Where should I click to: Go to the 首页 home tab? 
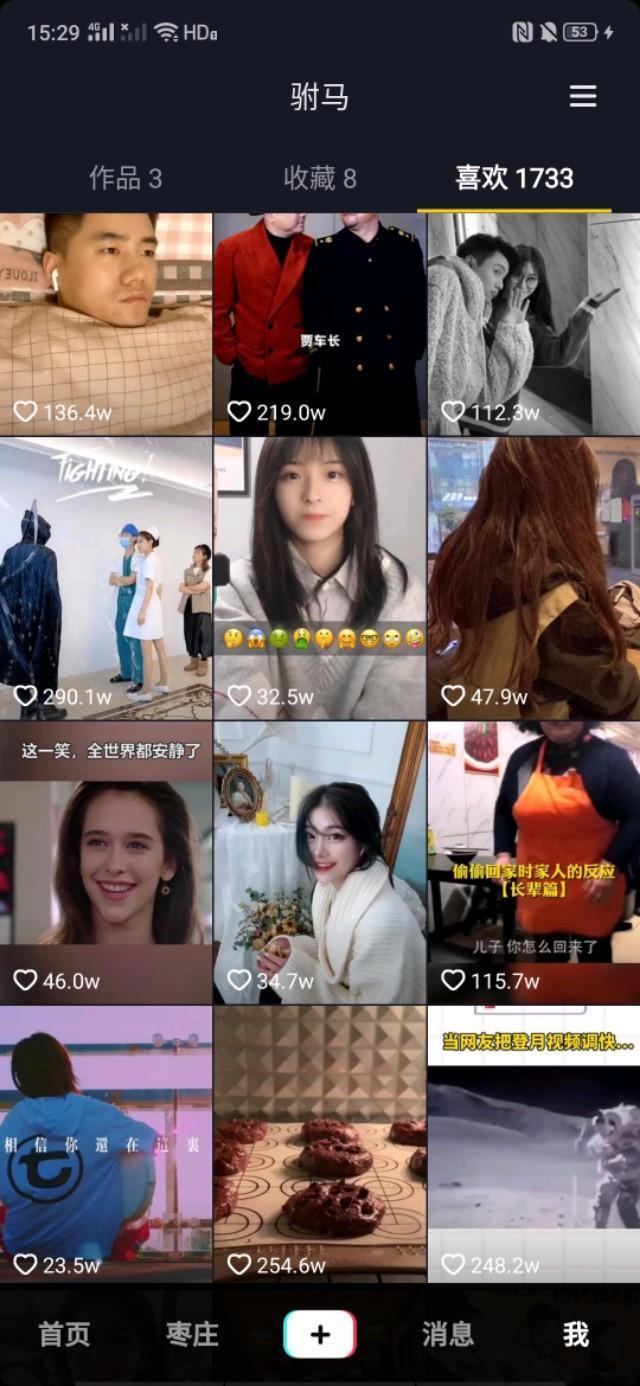click(64, 1334)
